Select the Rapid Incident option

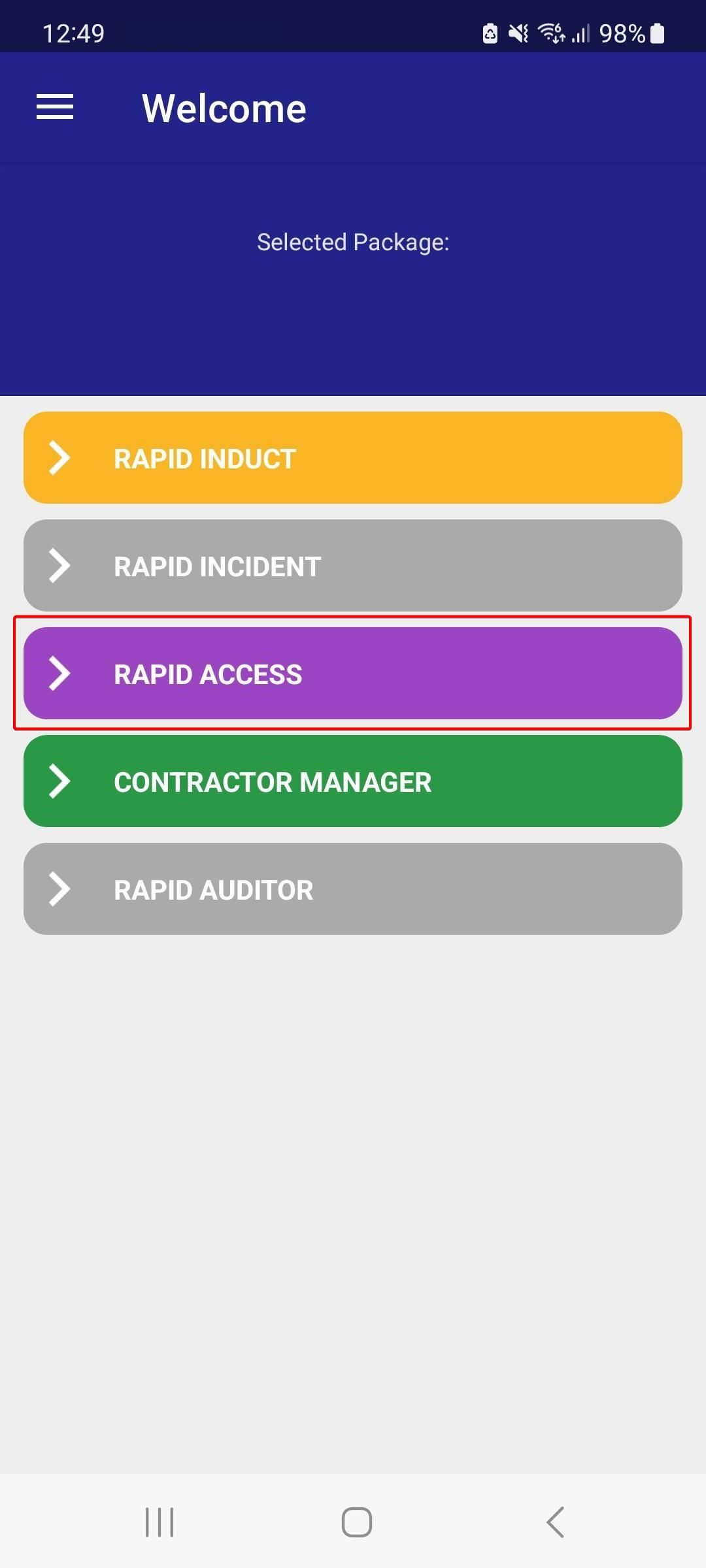[x=353, y=565]
